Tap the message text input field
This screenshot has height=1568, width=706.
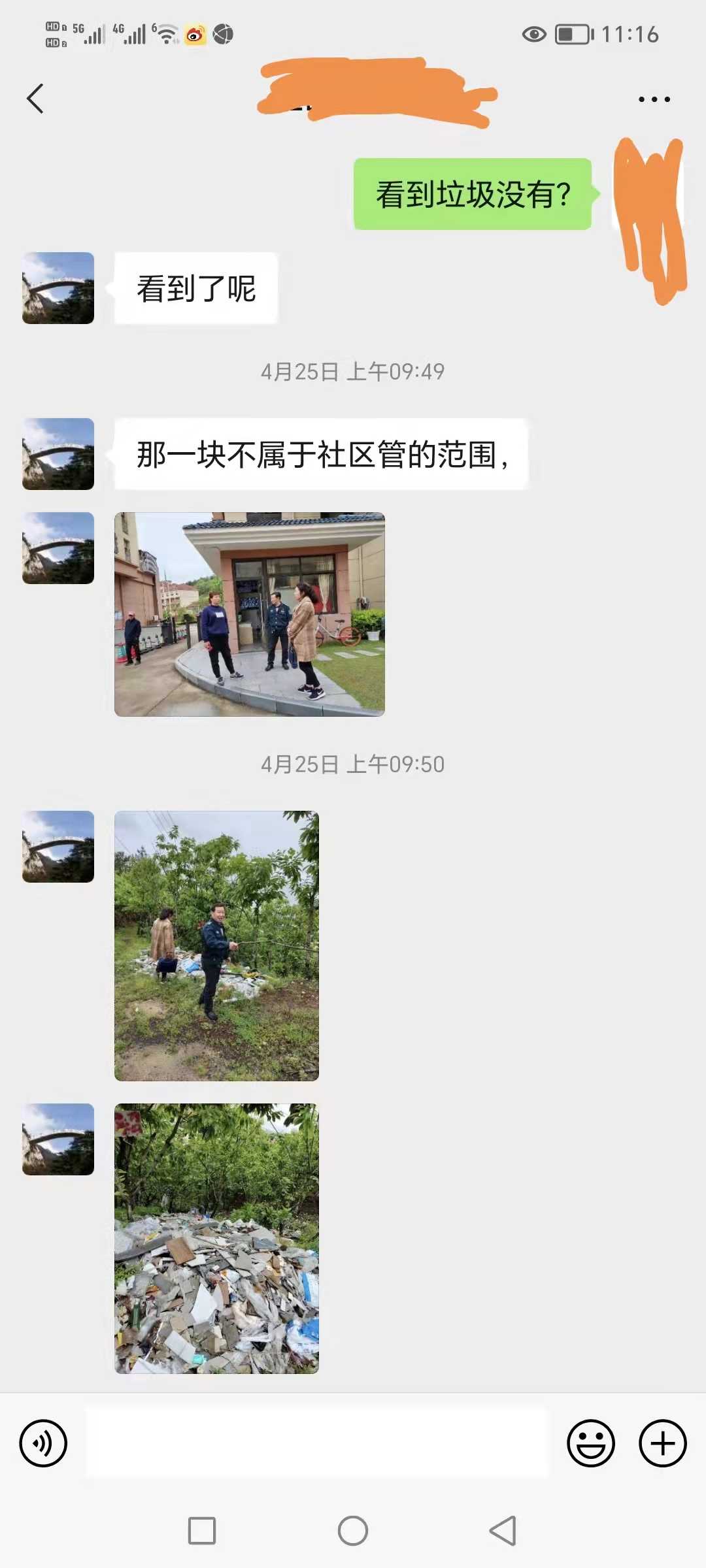[x=317, y=1443]
